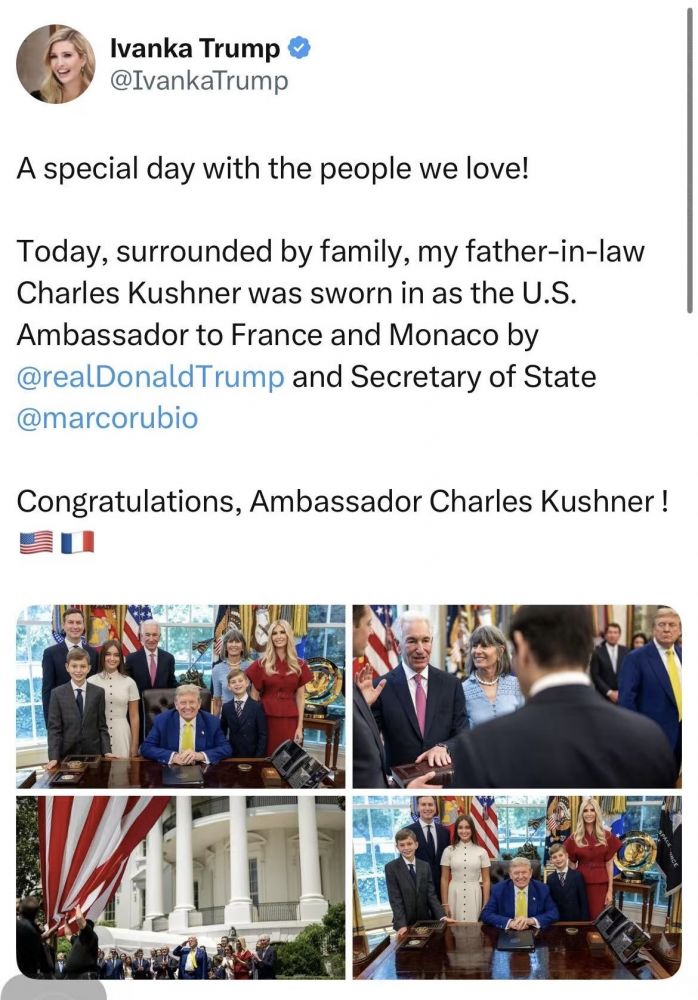Open the post author's profile picture
Image resolution: width=698 pixels, height=1000 pixels.
coord(55,64)
